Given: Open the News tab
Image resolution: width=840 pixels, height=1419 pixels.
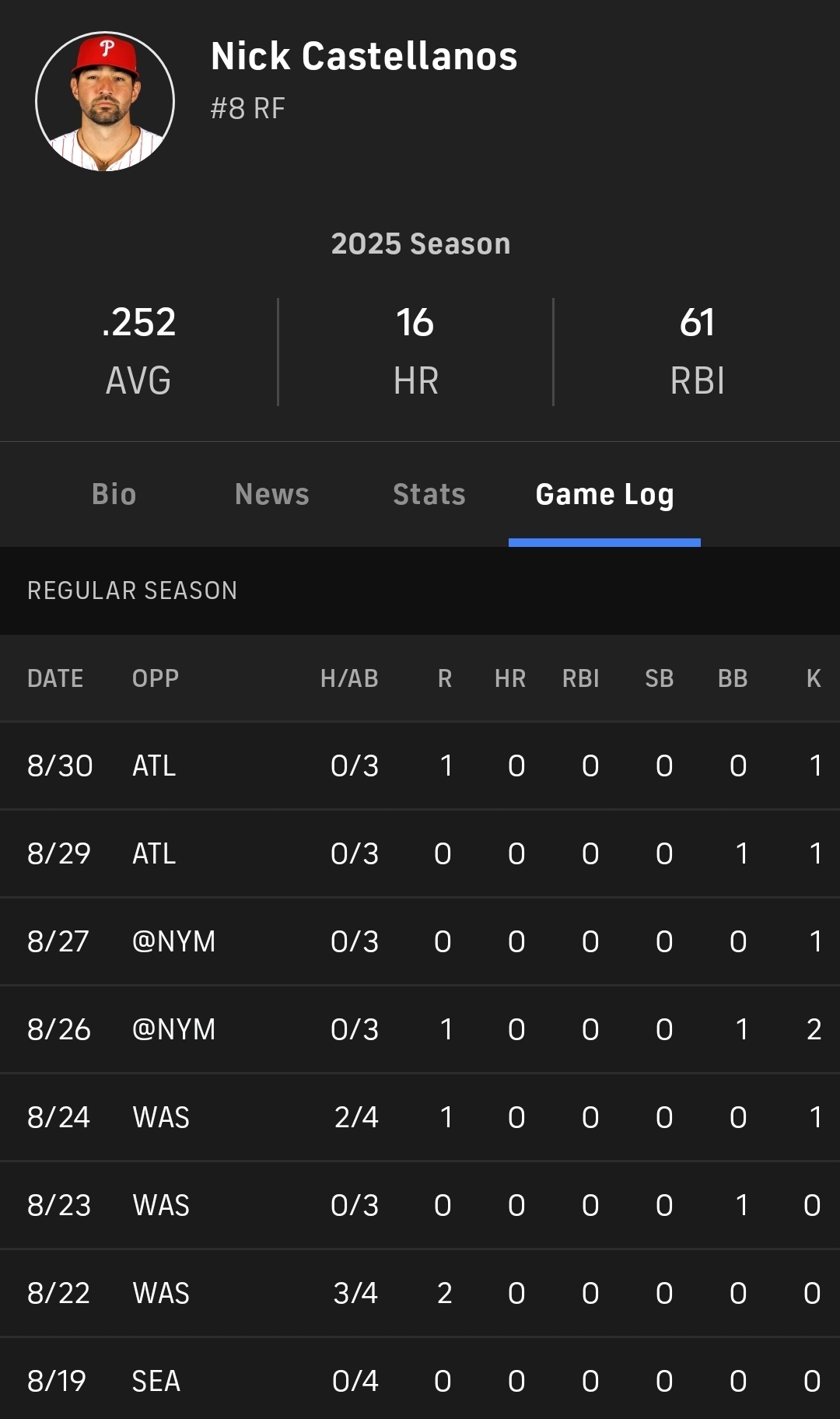Looking at the screenshot, I should tap(272, 494).
